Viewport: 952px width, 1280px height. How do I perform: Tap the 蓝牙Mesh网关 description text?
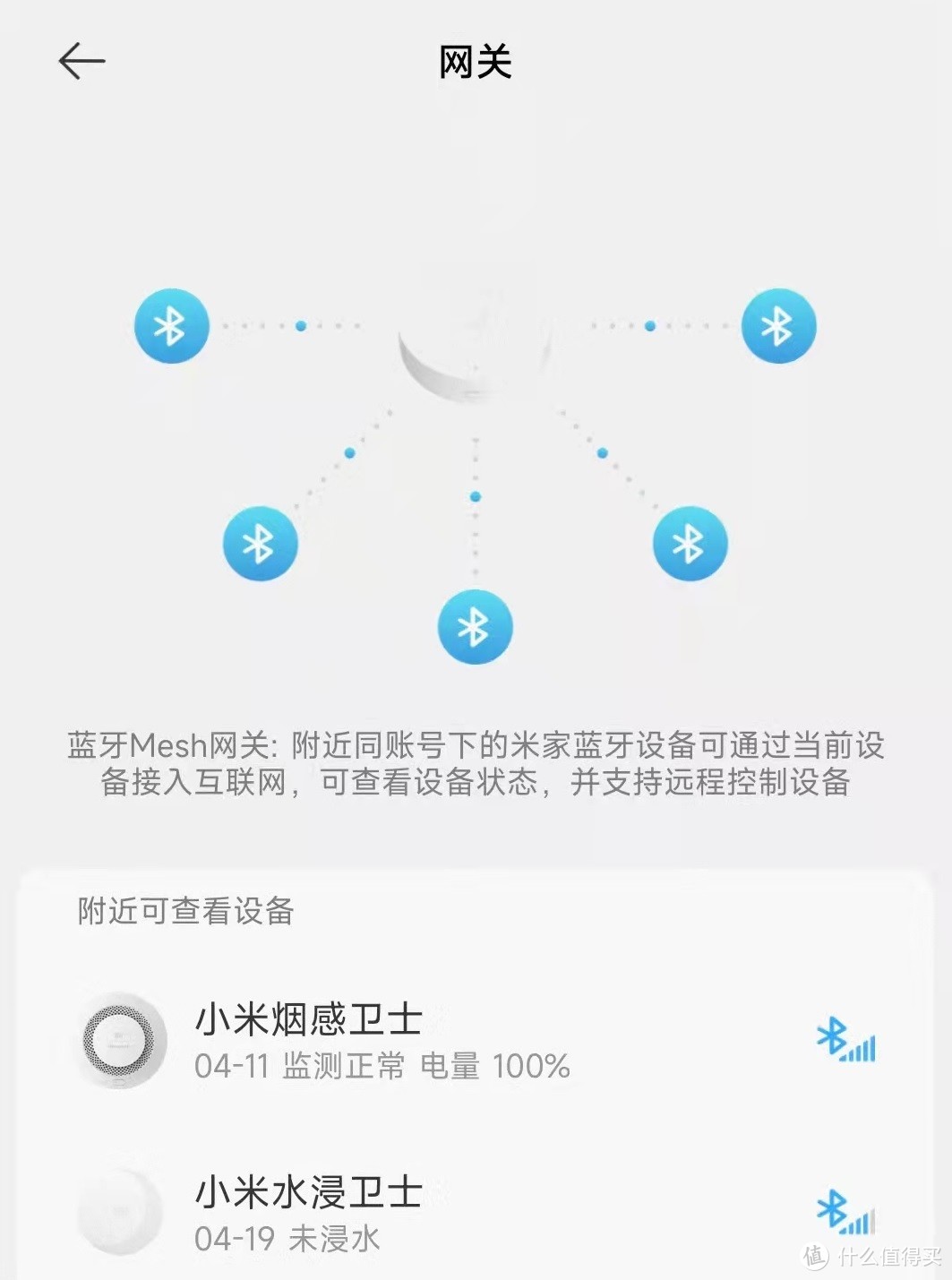(476, 766)
